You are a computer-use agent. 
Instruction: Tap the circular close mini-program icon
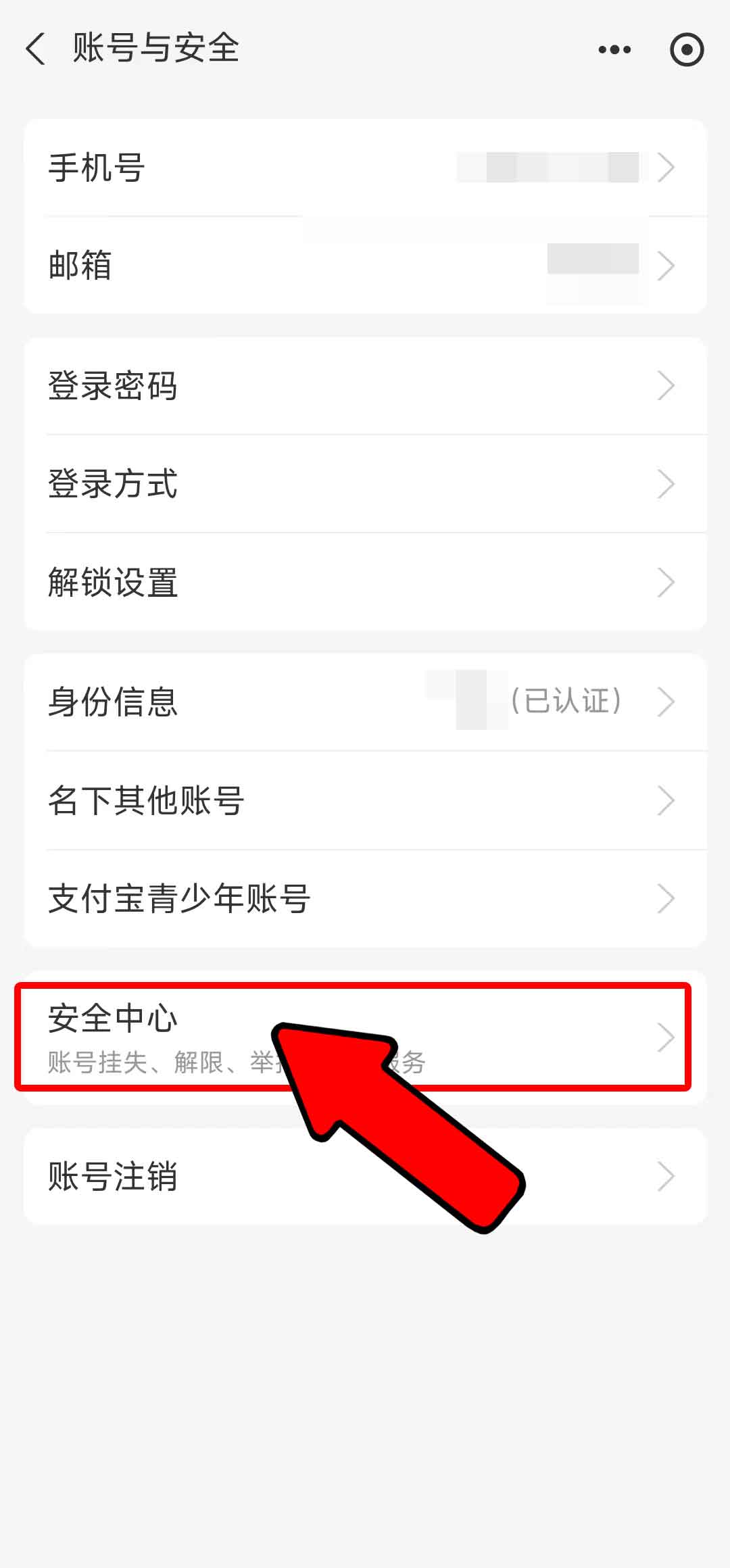pyautogui.click(x=687, y=49)
